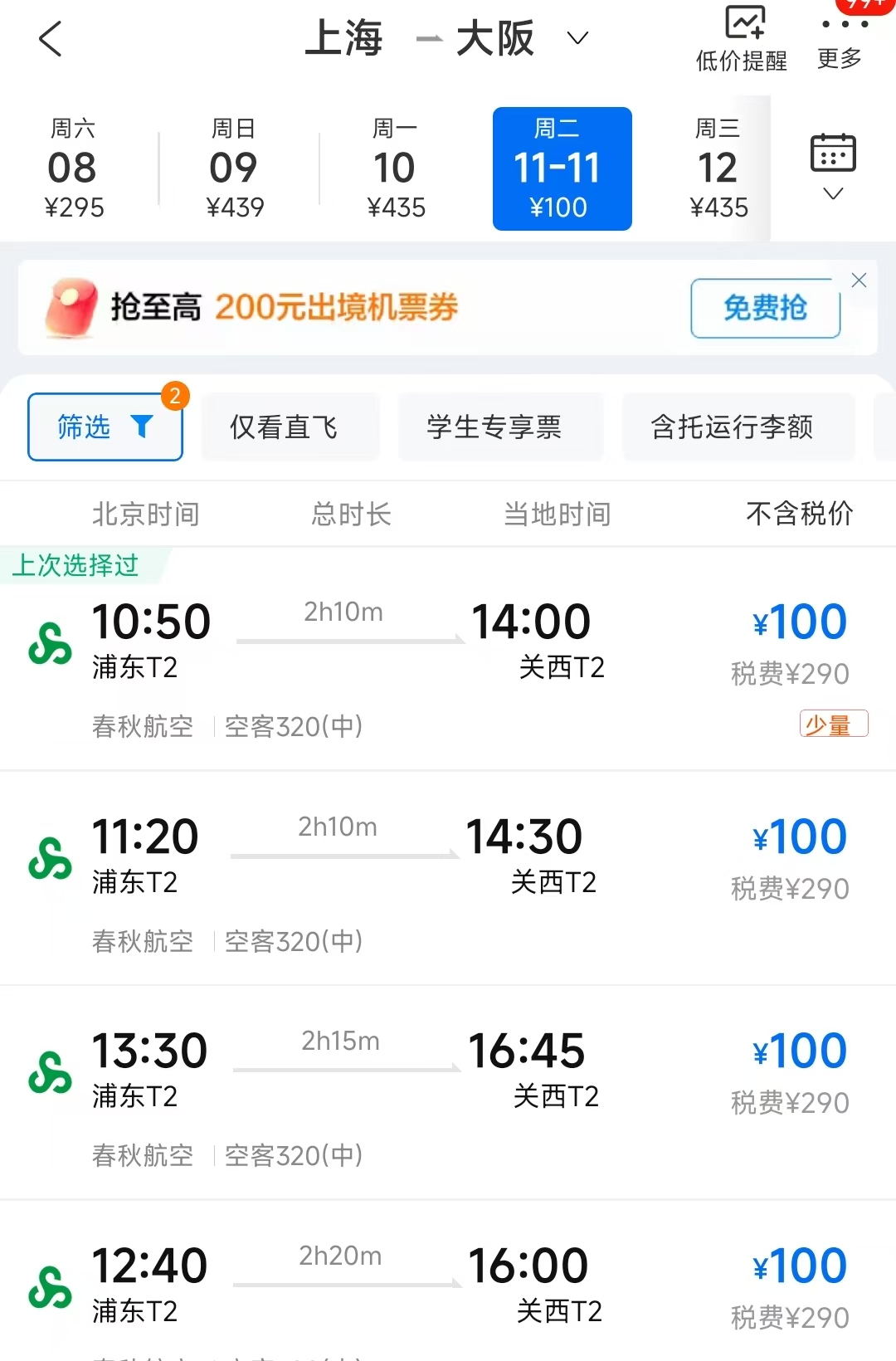Viewport: 896px width, 1361px height.
Task: Toggle the 学生专享票 student ticket filter
Action: pos(501,427)
